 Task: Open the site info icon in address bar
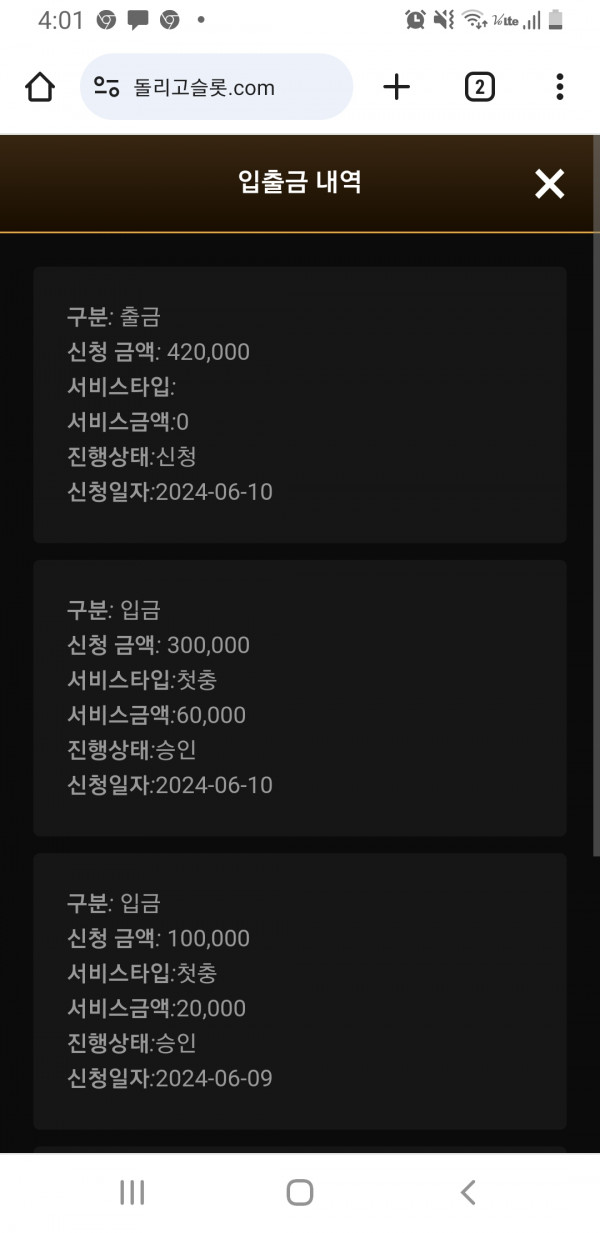[107, 87]
